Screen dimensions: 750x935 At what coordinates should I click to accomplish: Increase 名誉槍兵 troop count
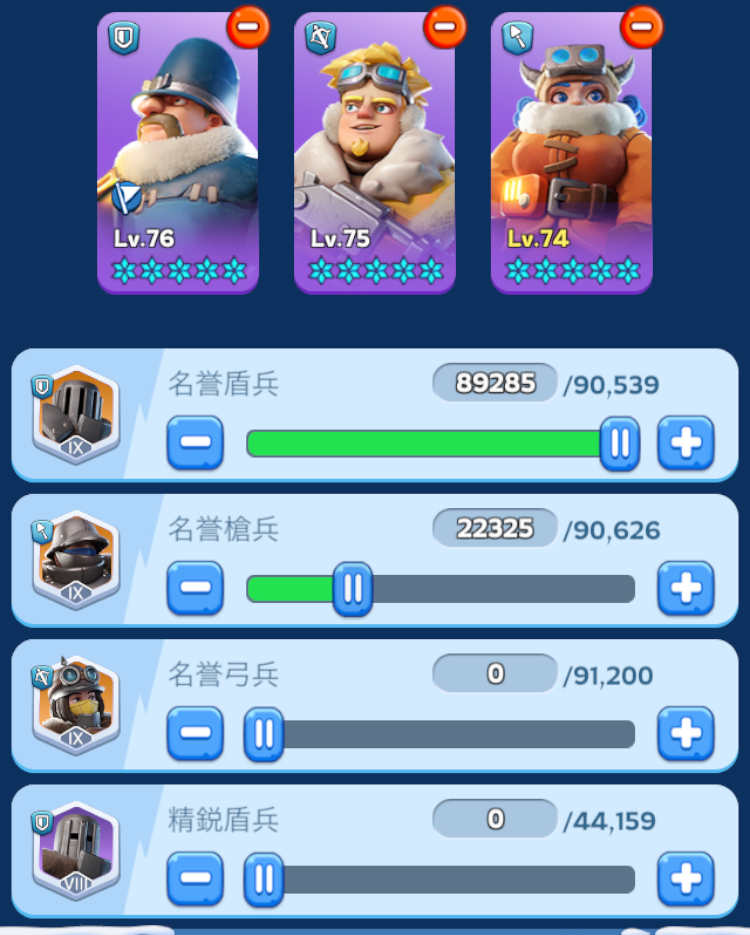tap(685, 589)
